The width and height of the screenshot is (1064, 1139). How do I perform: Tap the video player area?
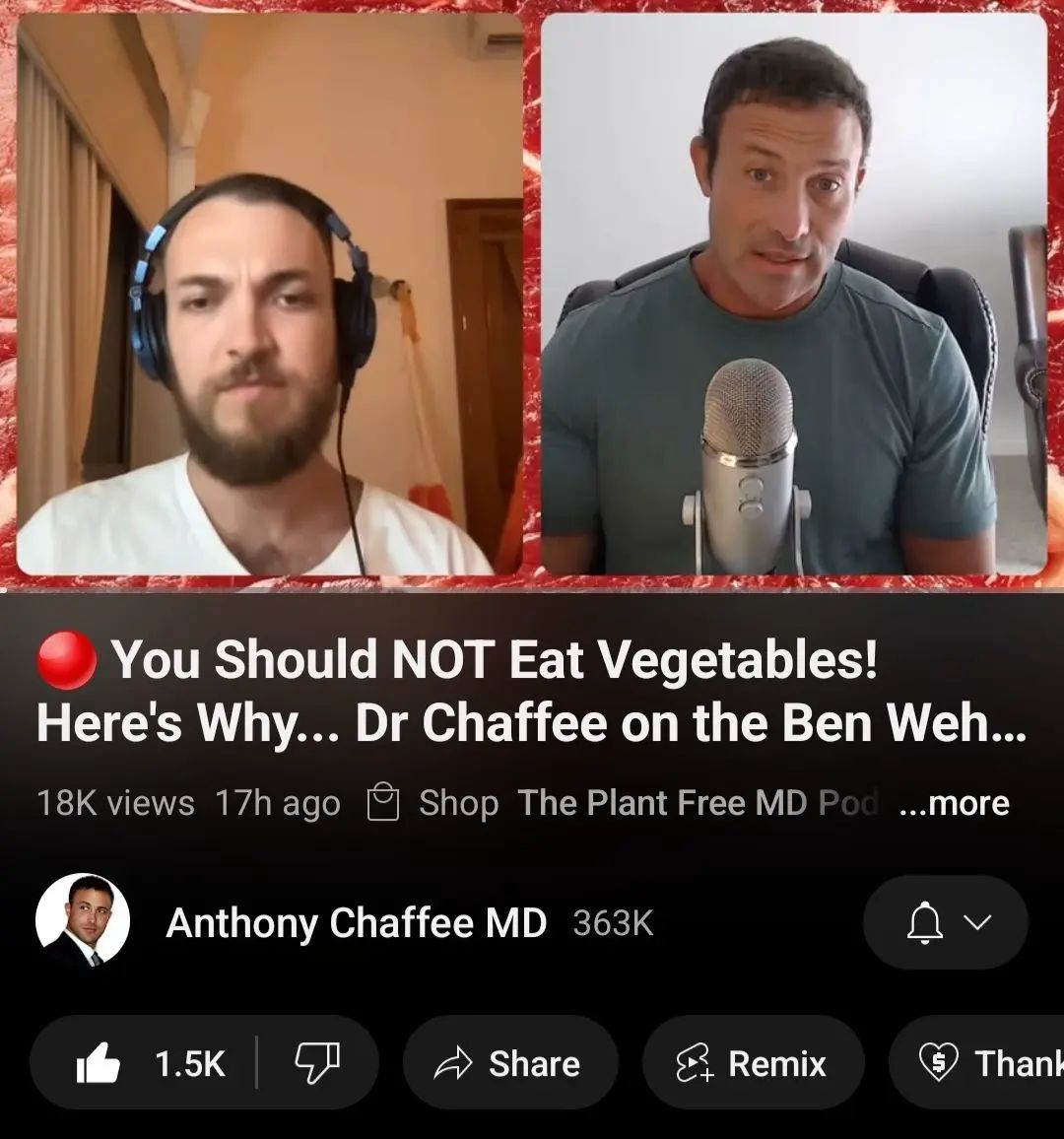(532, 296)
